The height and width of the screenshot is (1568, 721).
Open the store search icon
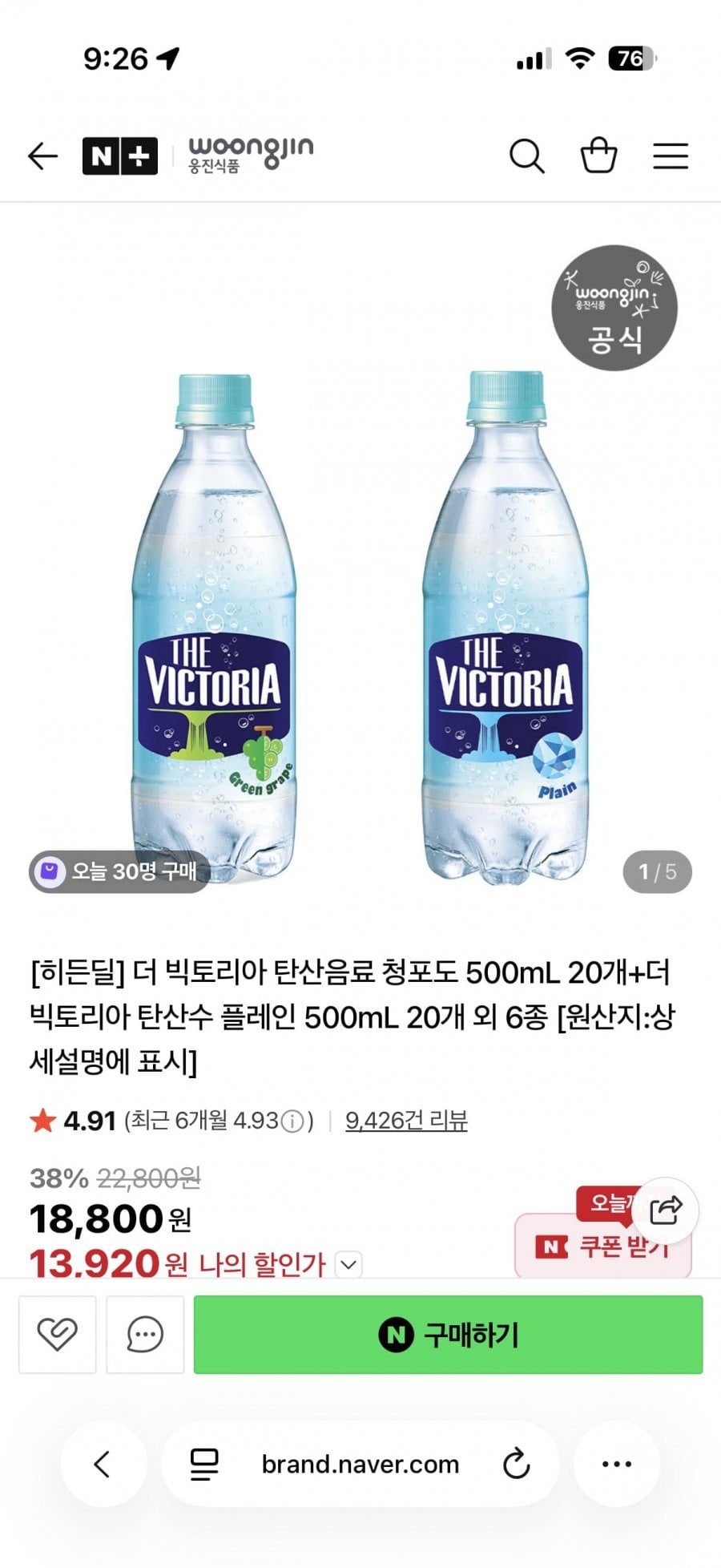point(526,156)
